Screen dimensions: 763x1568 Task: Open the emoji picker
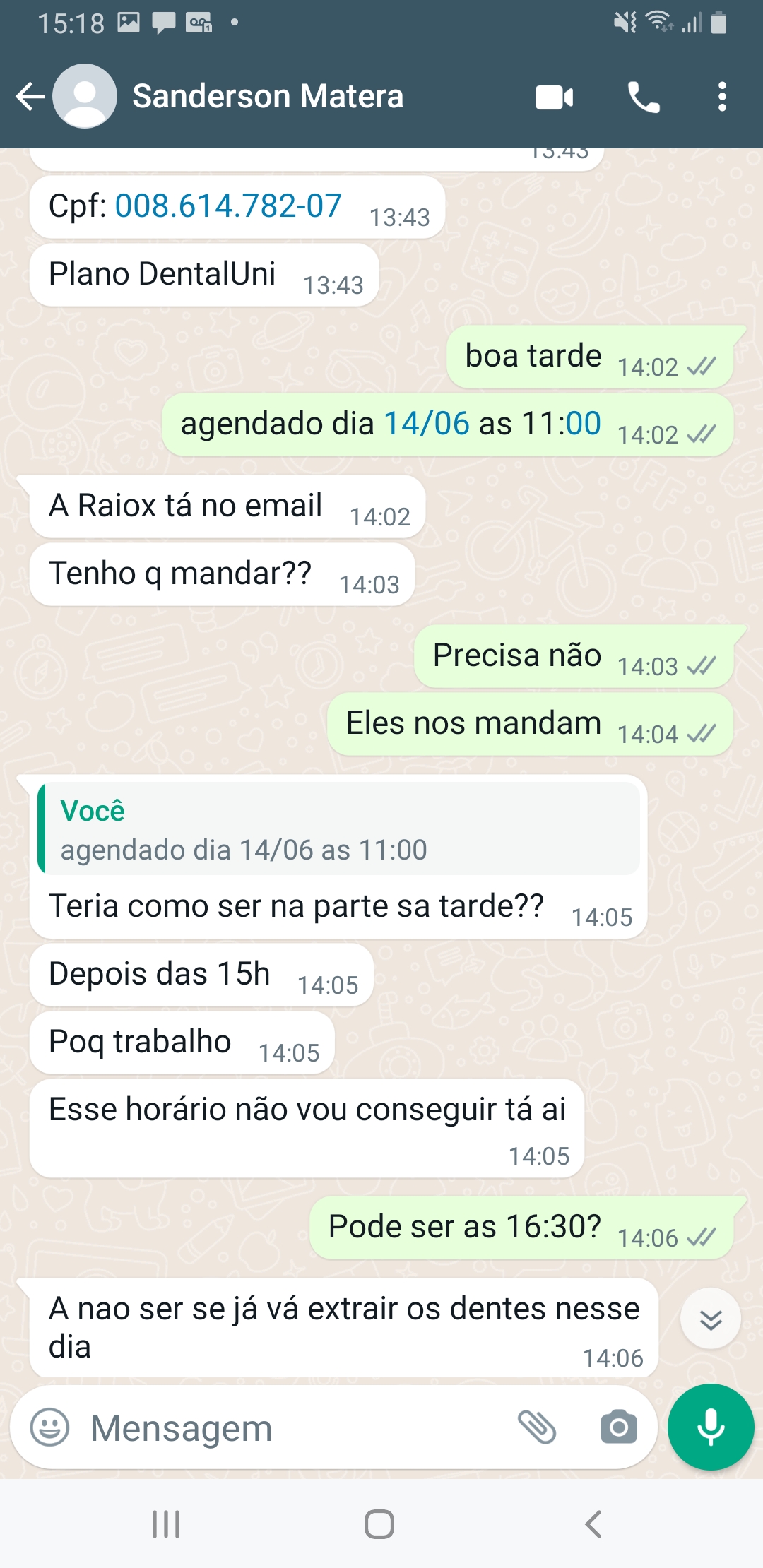(x=49, y=1427)
